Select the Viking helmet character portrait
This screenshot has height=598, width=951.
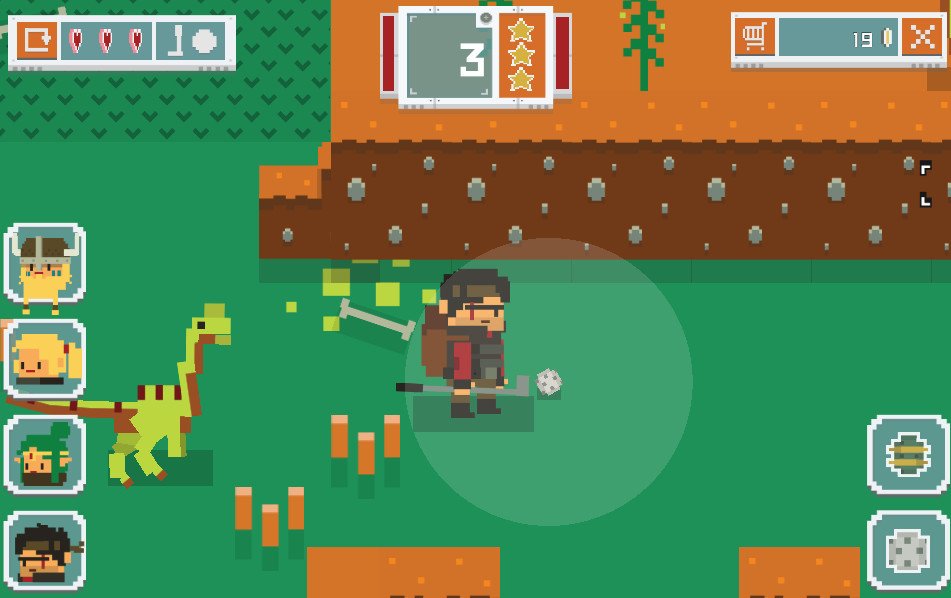(44, 264)
